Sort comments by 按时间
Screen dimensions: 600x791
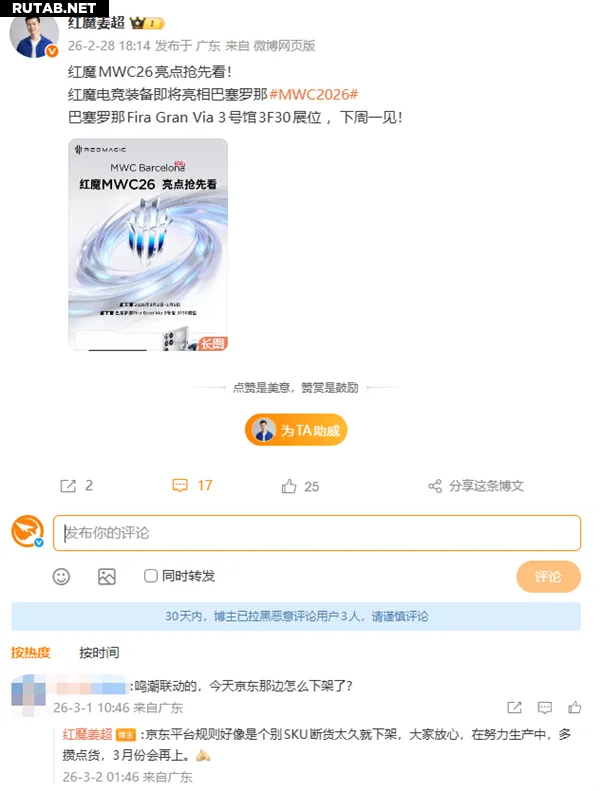click(99, 653)
